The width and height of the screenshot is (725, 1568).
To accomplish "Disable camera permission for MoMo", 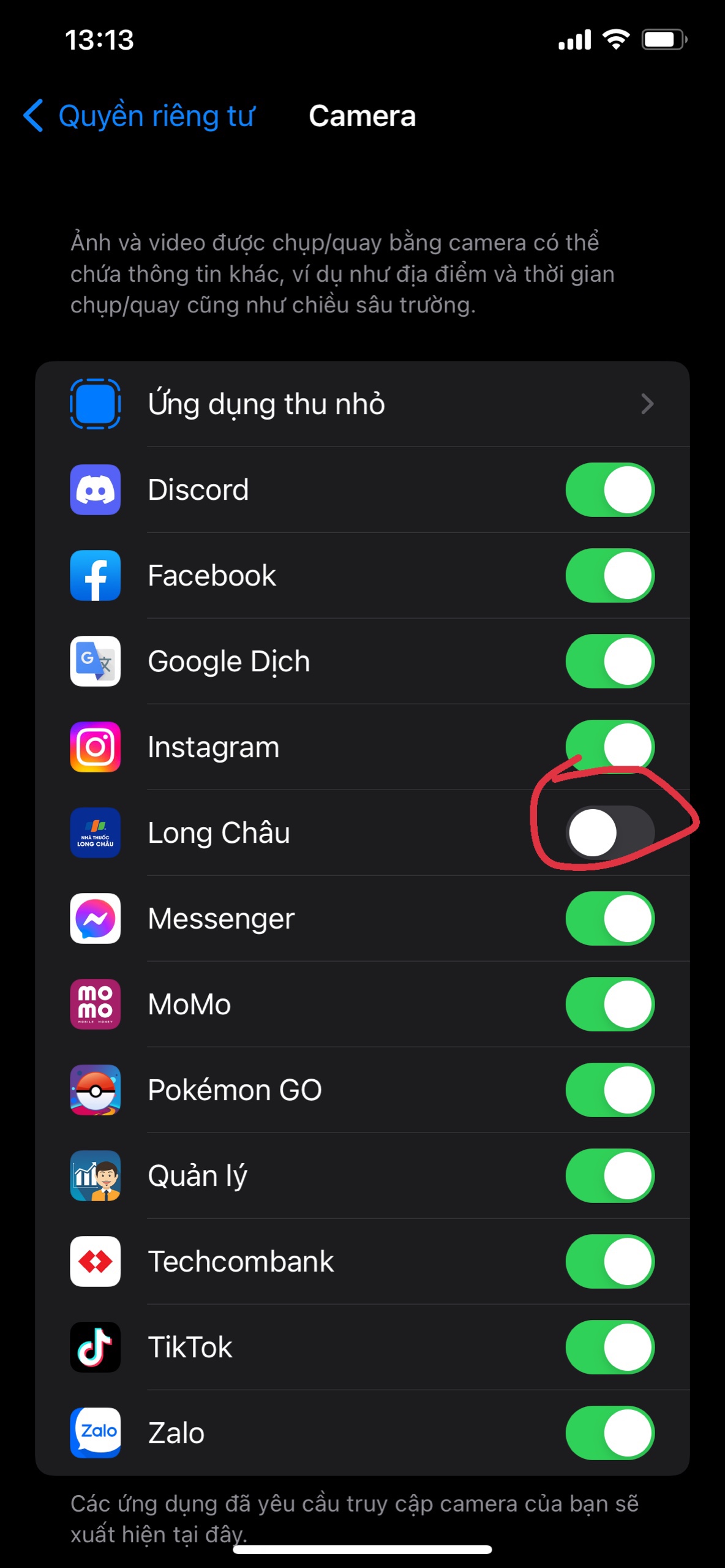I will pos(610,1005).
